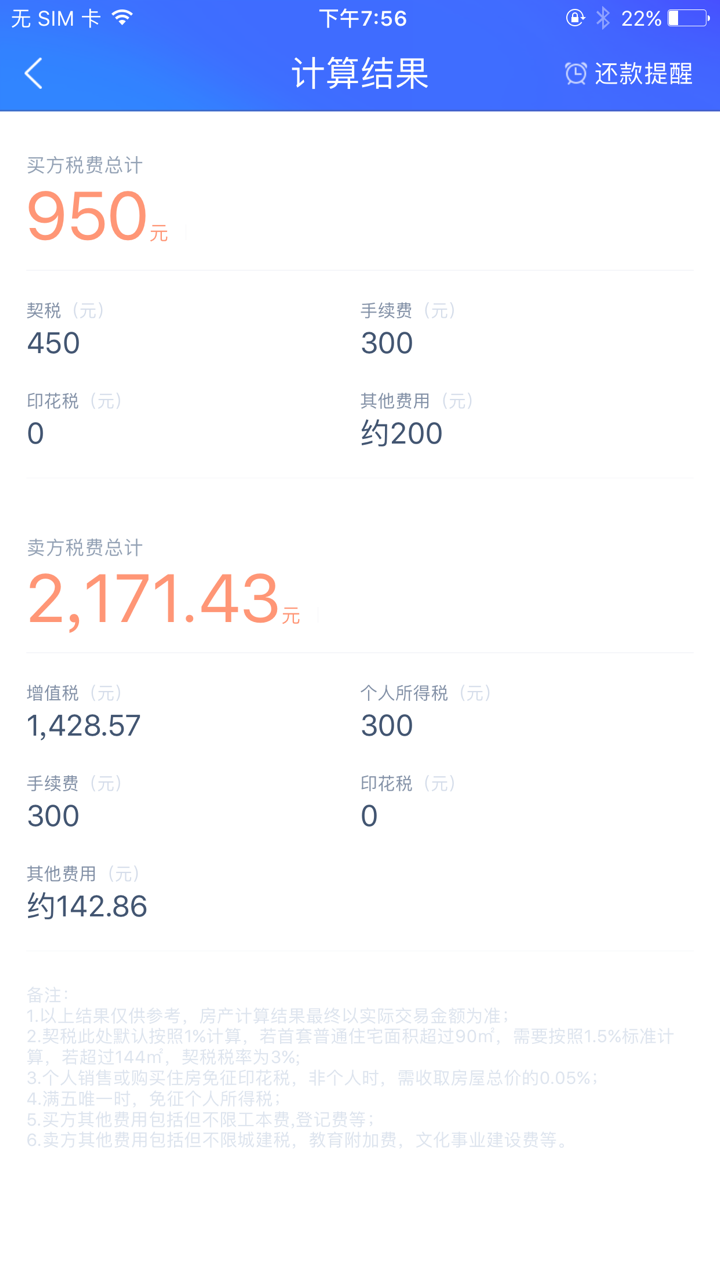Tap the 印花税 0 value

(x=35, y=433)
